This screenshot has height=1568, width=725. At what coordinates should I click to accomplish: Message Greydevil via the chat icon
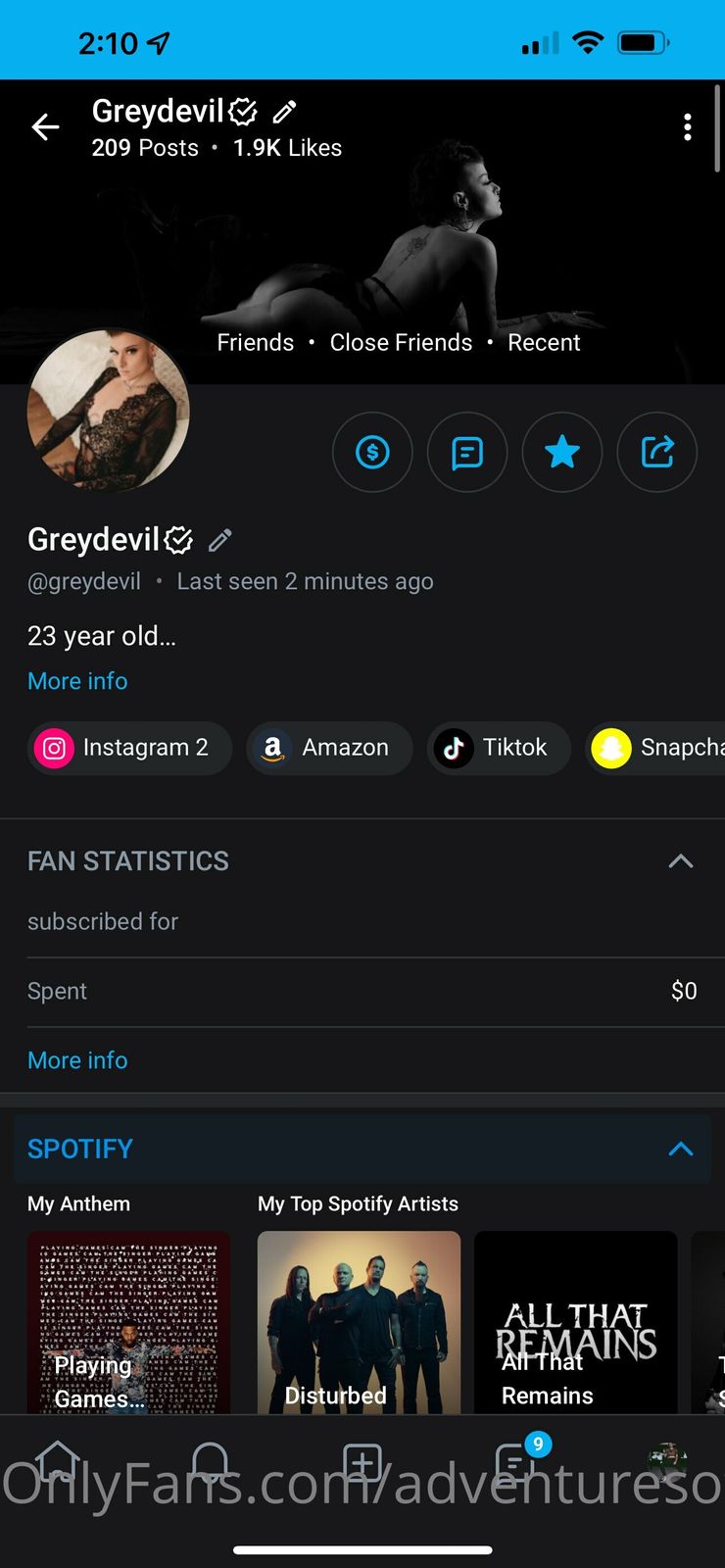pyautogui.click(x=467, y=453)
